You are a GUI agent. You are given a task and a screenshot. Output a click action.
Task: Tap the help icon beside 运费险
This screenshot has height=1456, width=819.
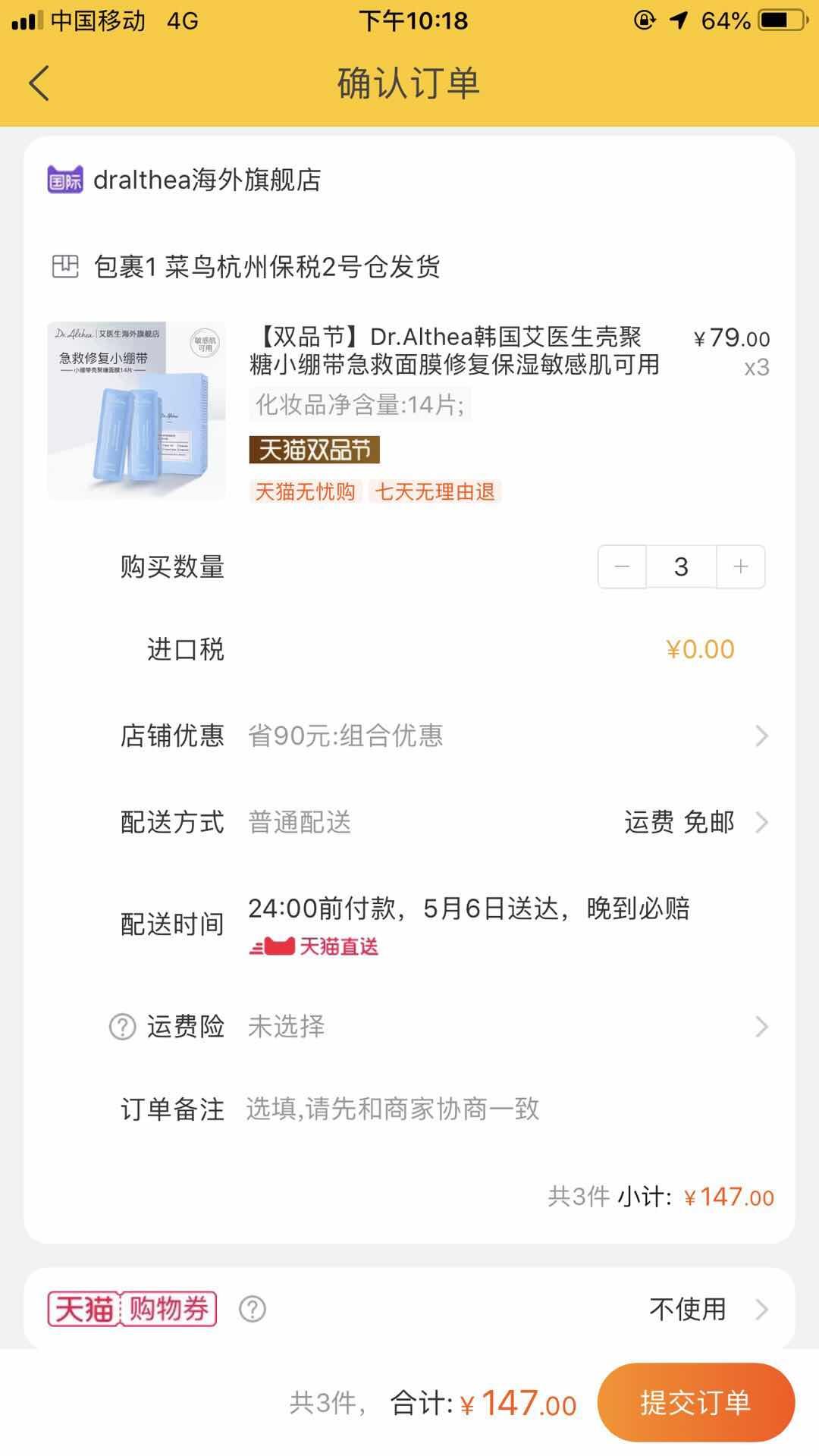pyautogui.click(x=123, y=1027)
